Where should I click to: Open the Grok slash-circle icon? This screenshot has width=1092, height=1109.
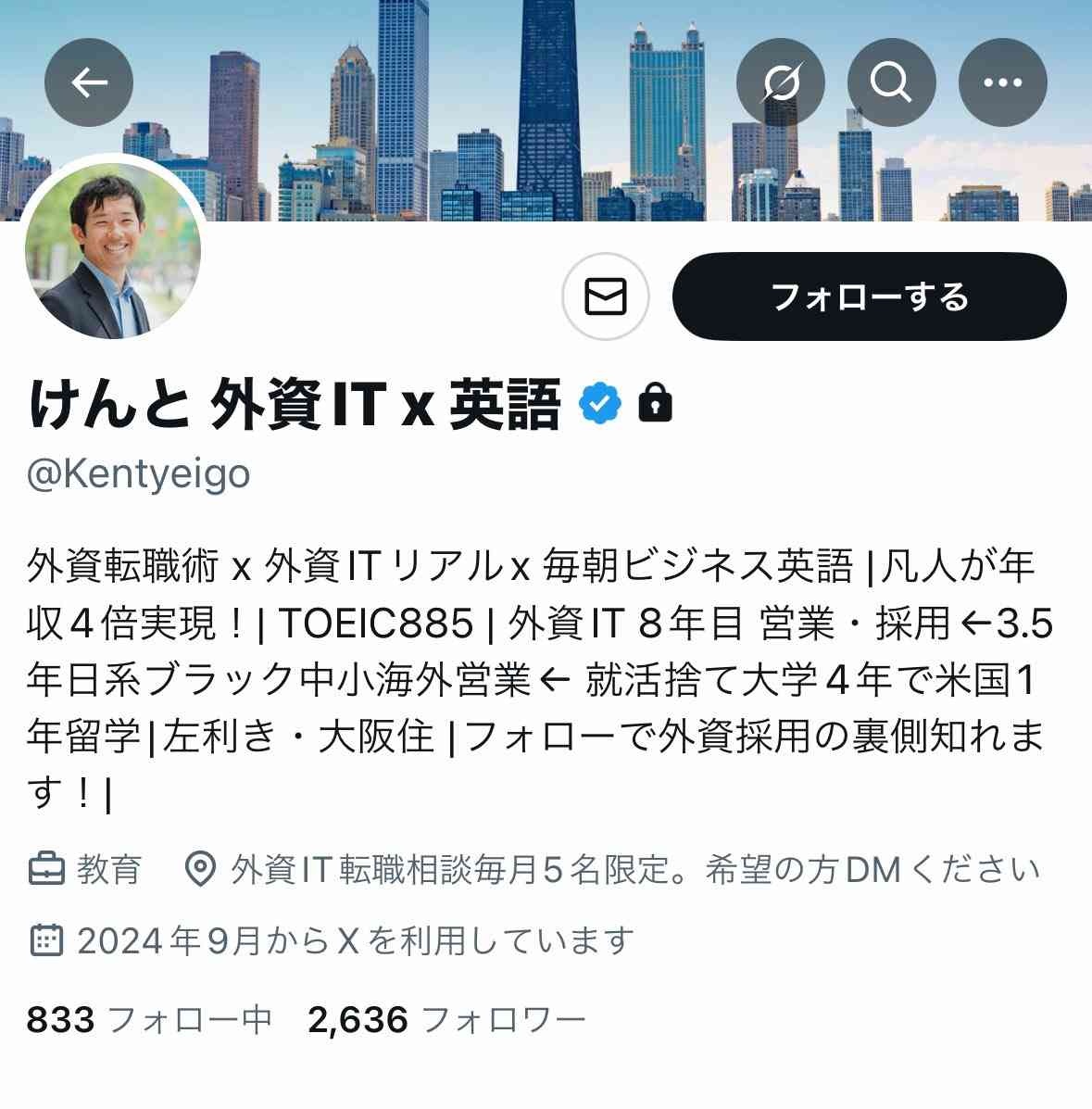pyautogui.click(x=781, y=83)
